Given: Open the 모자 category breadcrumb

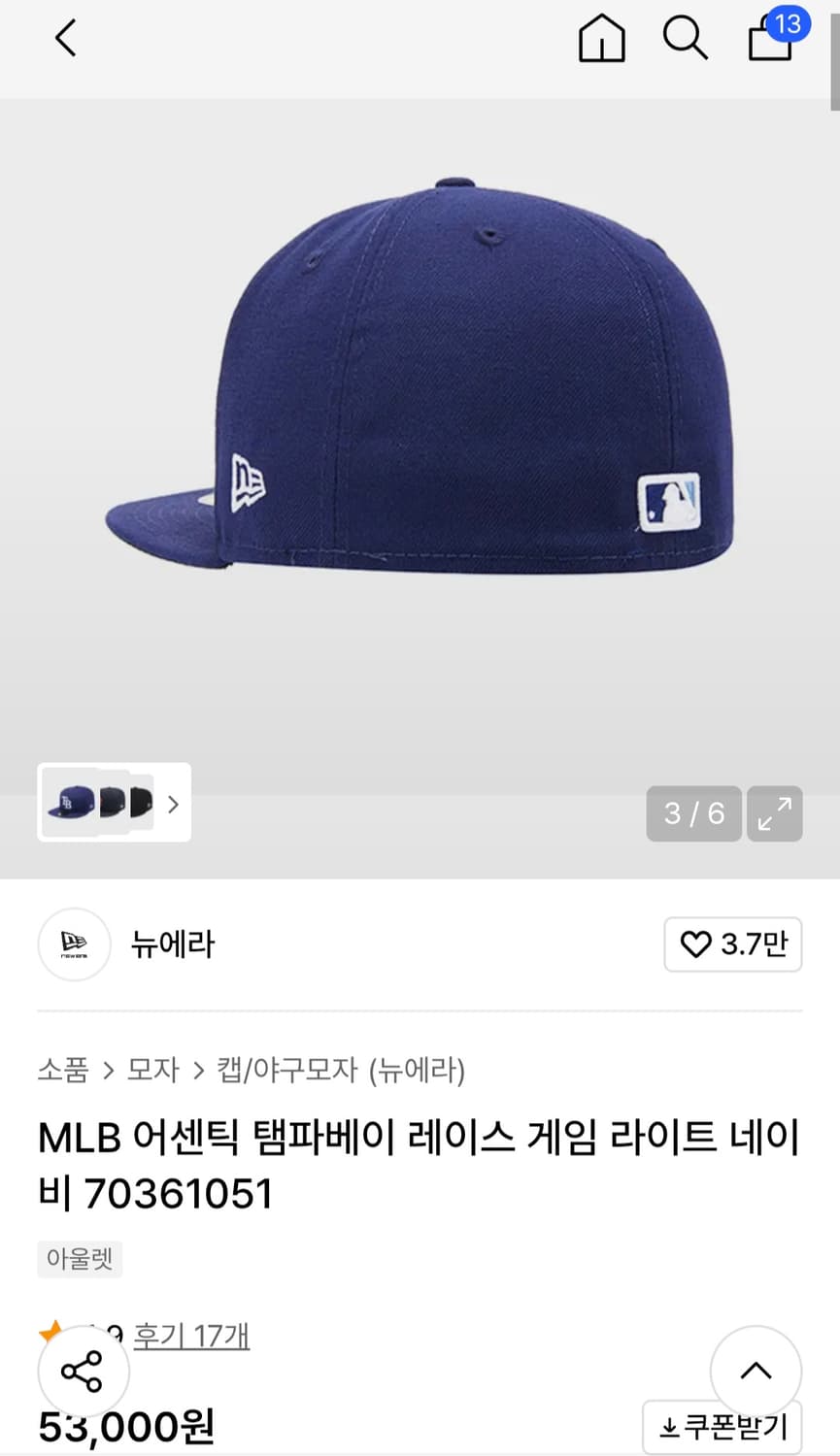Looking at the screenshot, I should point(152,1070).
